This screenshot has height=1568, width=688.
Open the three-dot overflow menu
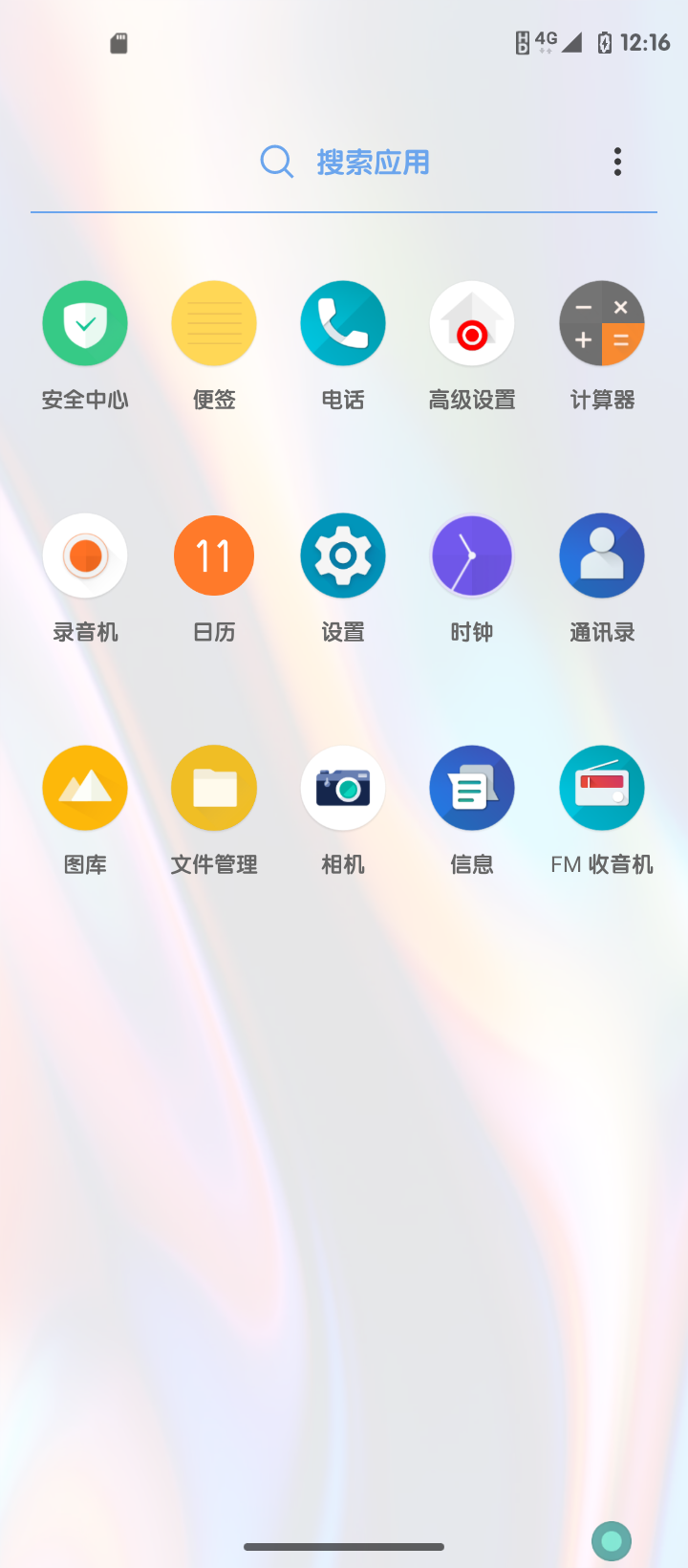pos(618,162)
